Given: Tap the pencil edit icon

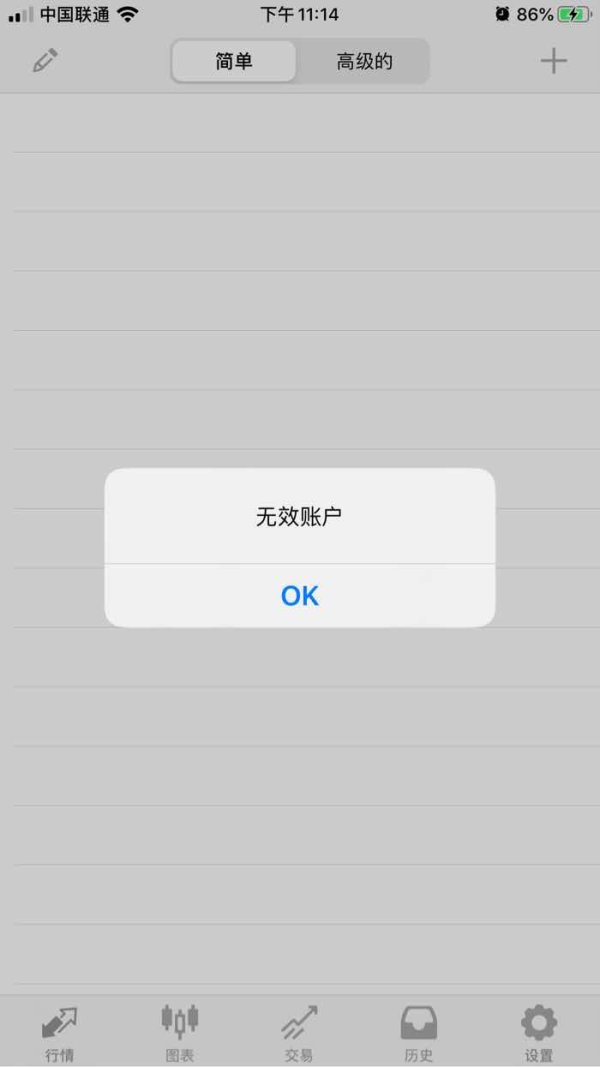Looking at the screenshot, I should pyautogui.click(x=46, y=61).
